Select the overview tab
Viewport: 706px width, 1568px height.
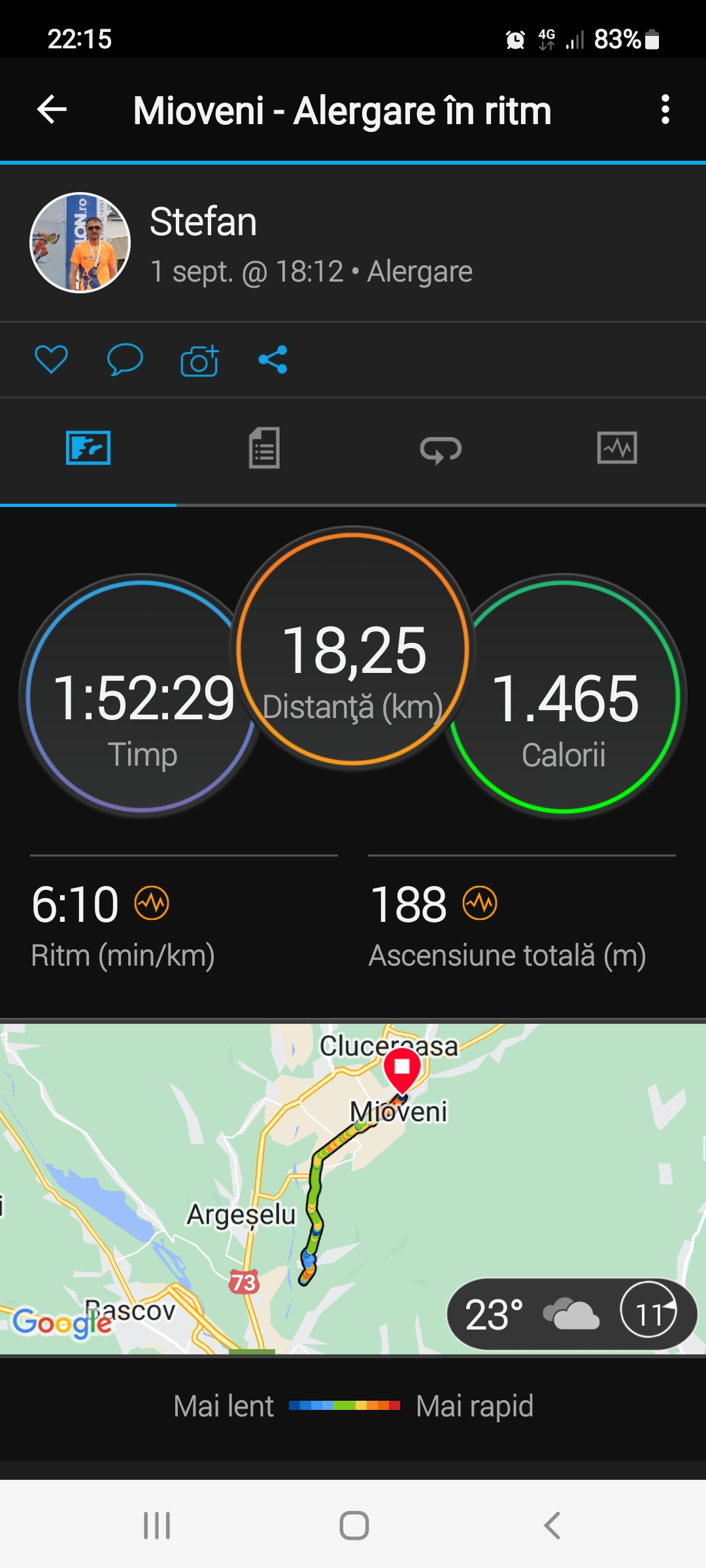(x=88, y=448)
